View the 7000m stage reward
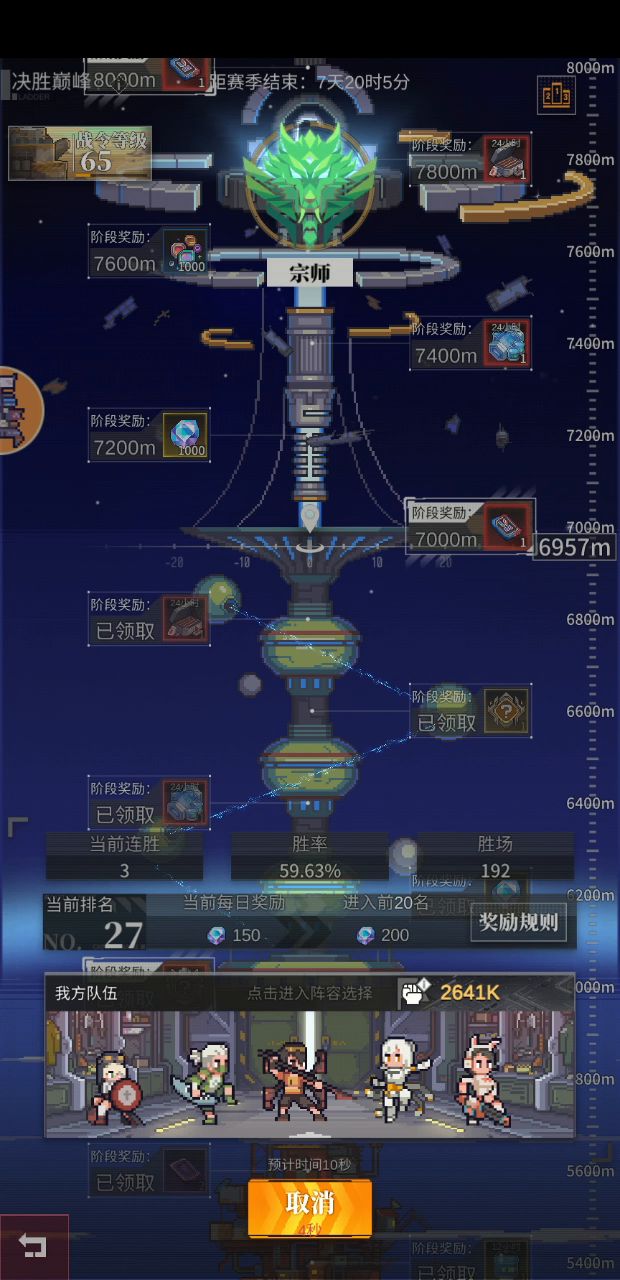The width and height of the screenshot is (620, 1280). 470,526
